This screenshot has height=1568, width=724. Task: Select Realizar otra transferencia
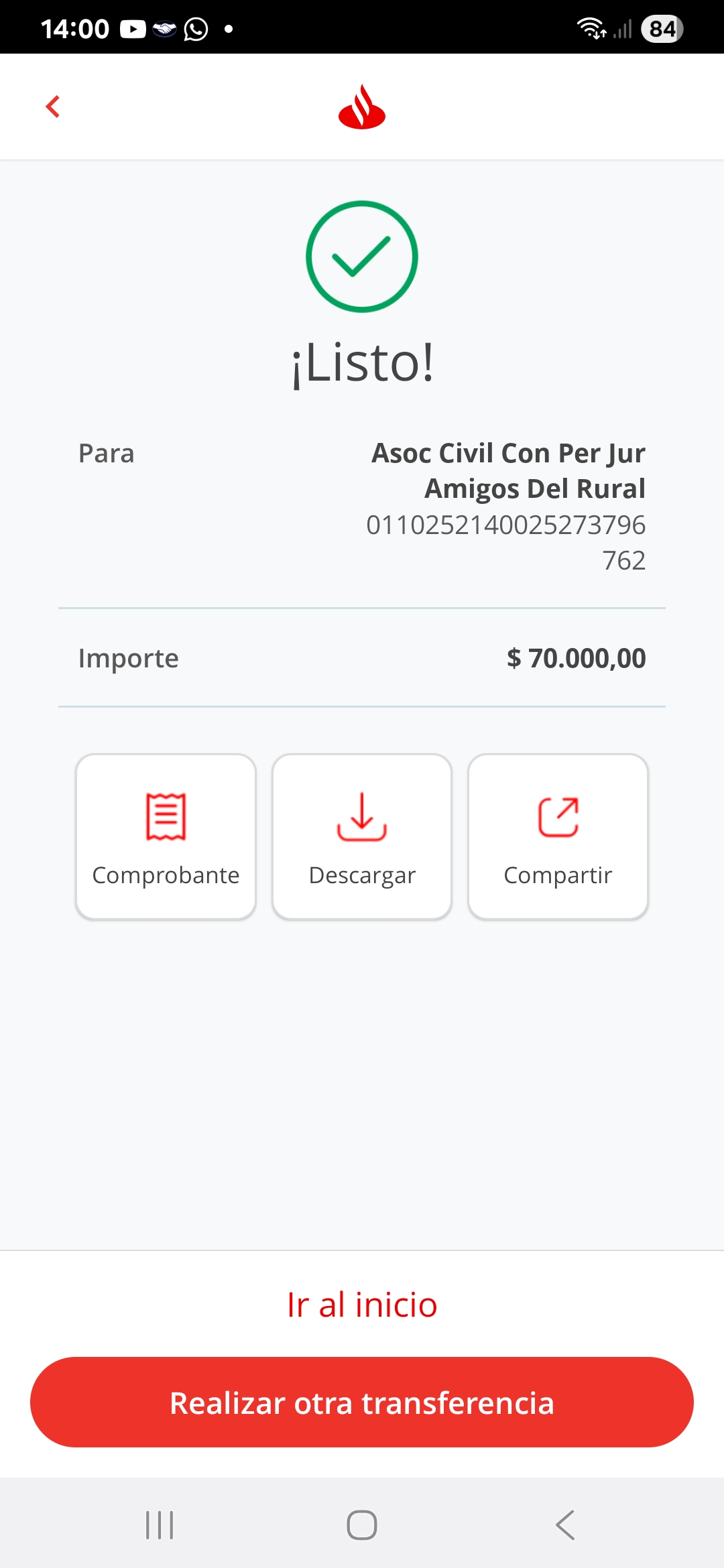(x=362, y=1402)
